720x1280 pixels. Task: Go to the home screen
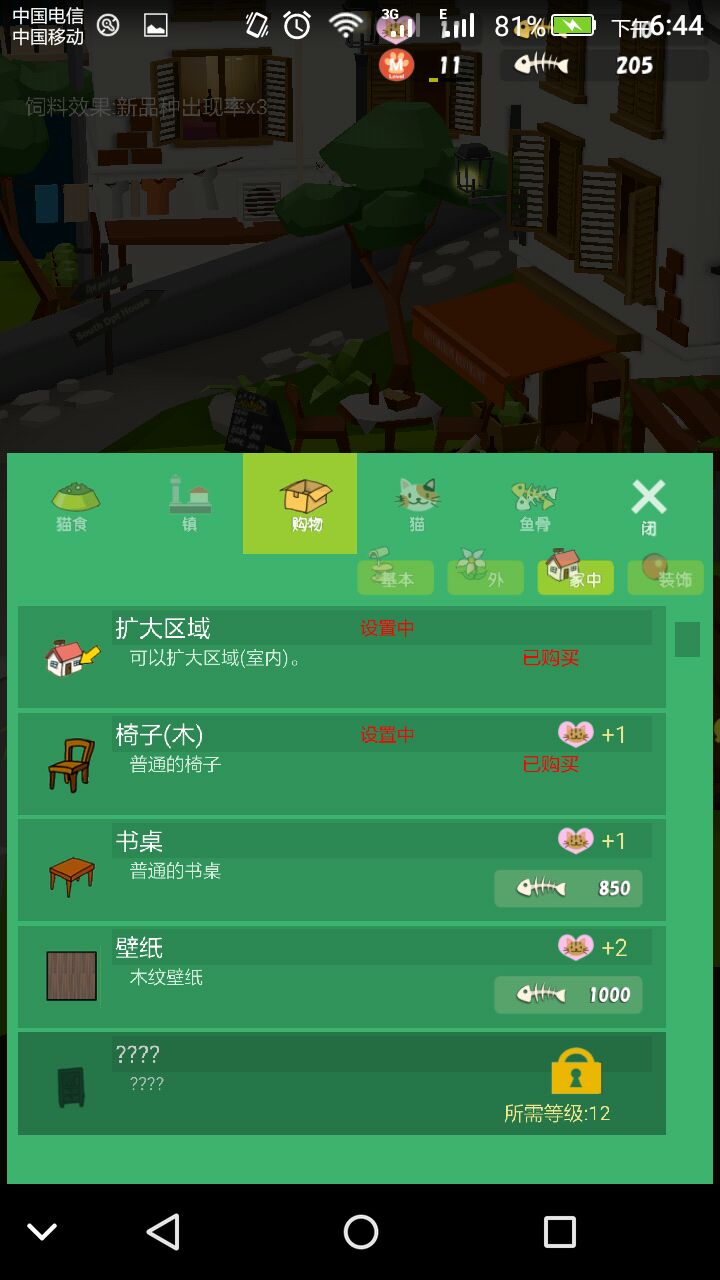[x=360, y=1232]
